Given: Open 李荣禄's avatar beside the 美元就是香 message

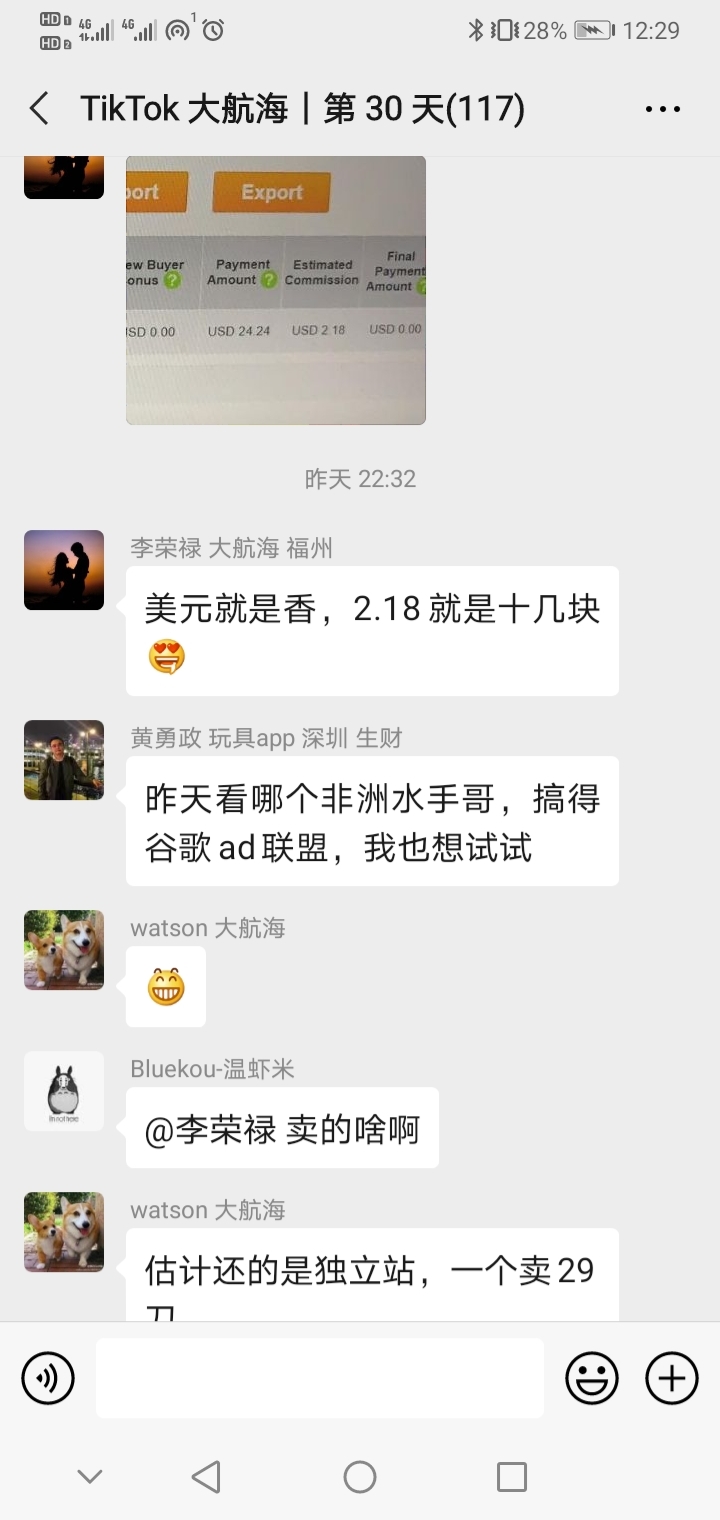Looking at the screenshot, I should (x=64, y=570).
